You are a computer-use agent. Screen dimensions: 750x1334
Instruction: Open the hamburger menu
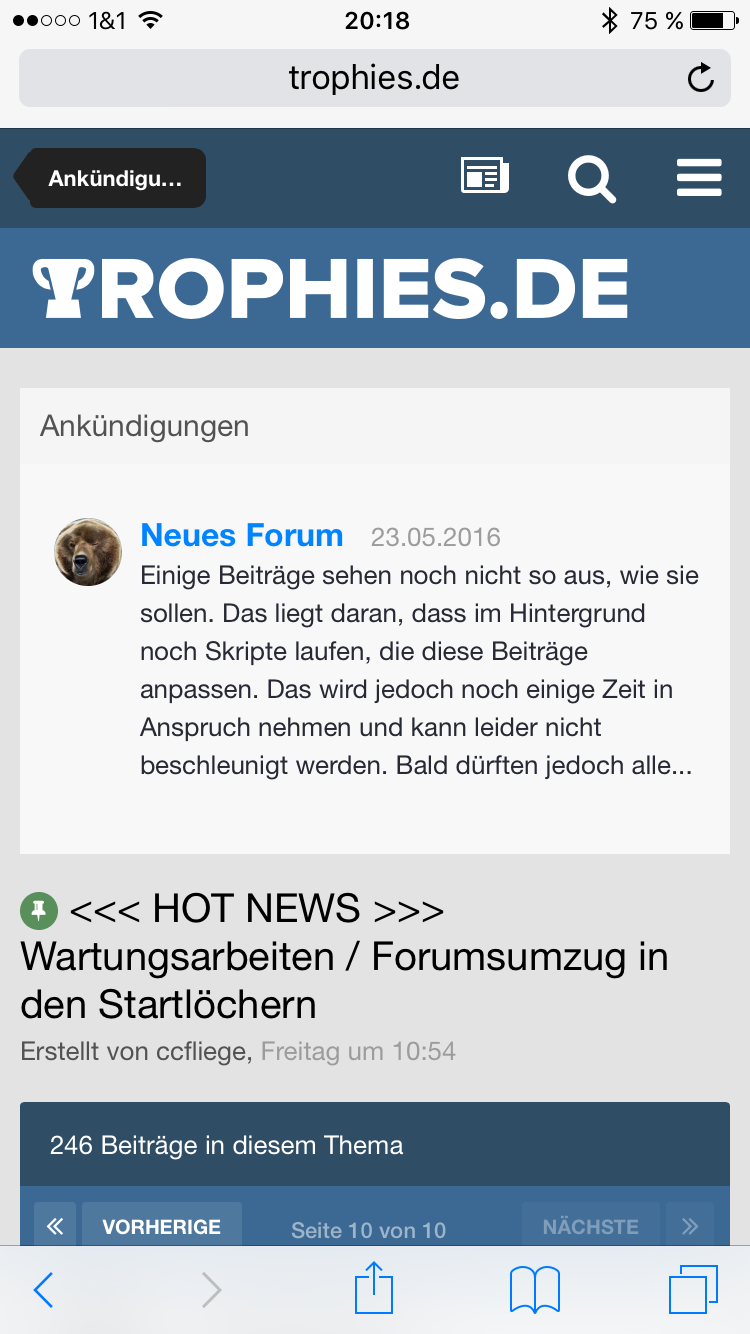699,178
